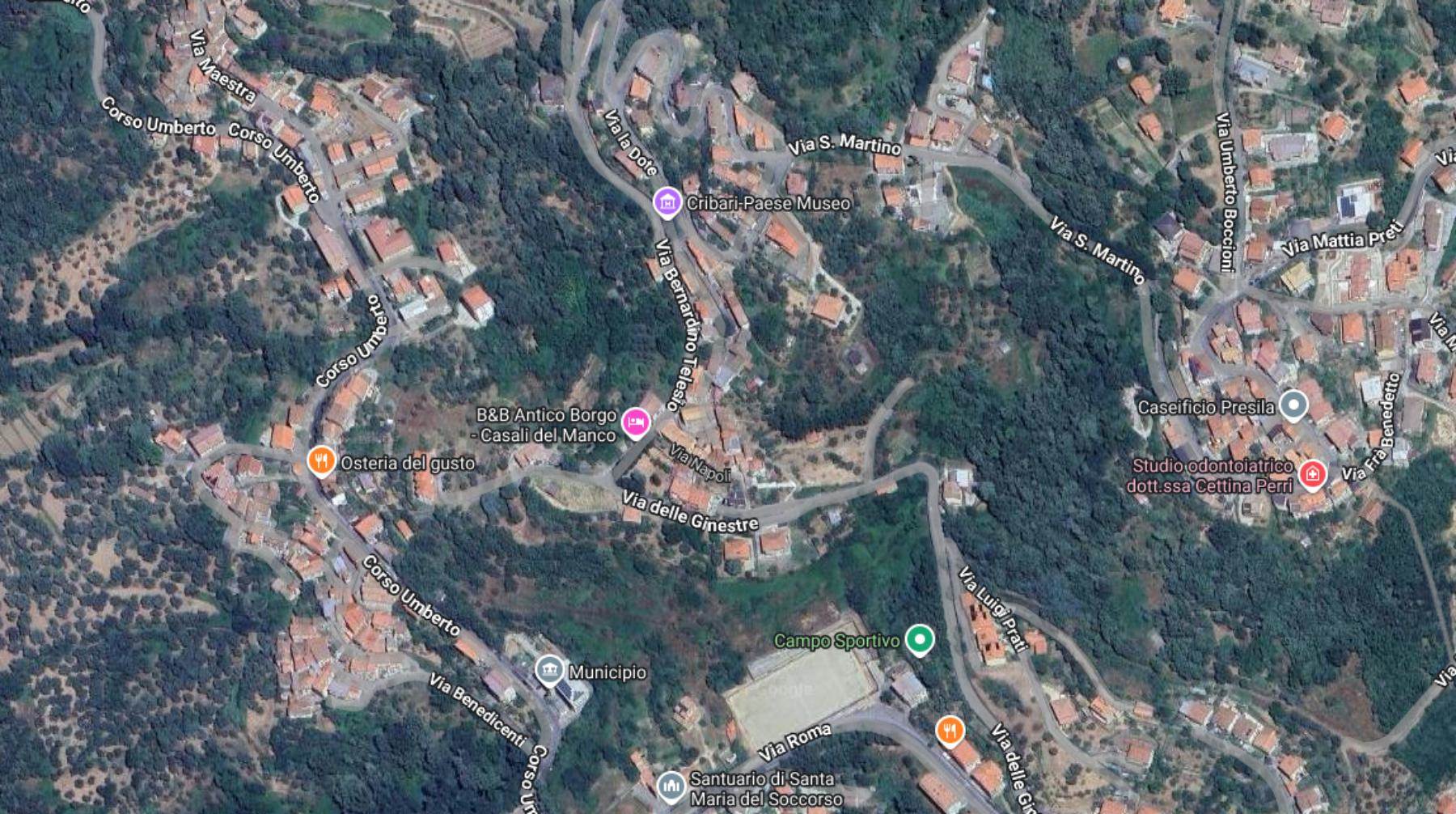Select the Campo Sportivo pin
This screenshot has height=814, width=1456.
(918, 639)
